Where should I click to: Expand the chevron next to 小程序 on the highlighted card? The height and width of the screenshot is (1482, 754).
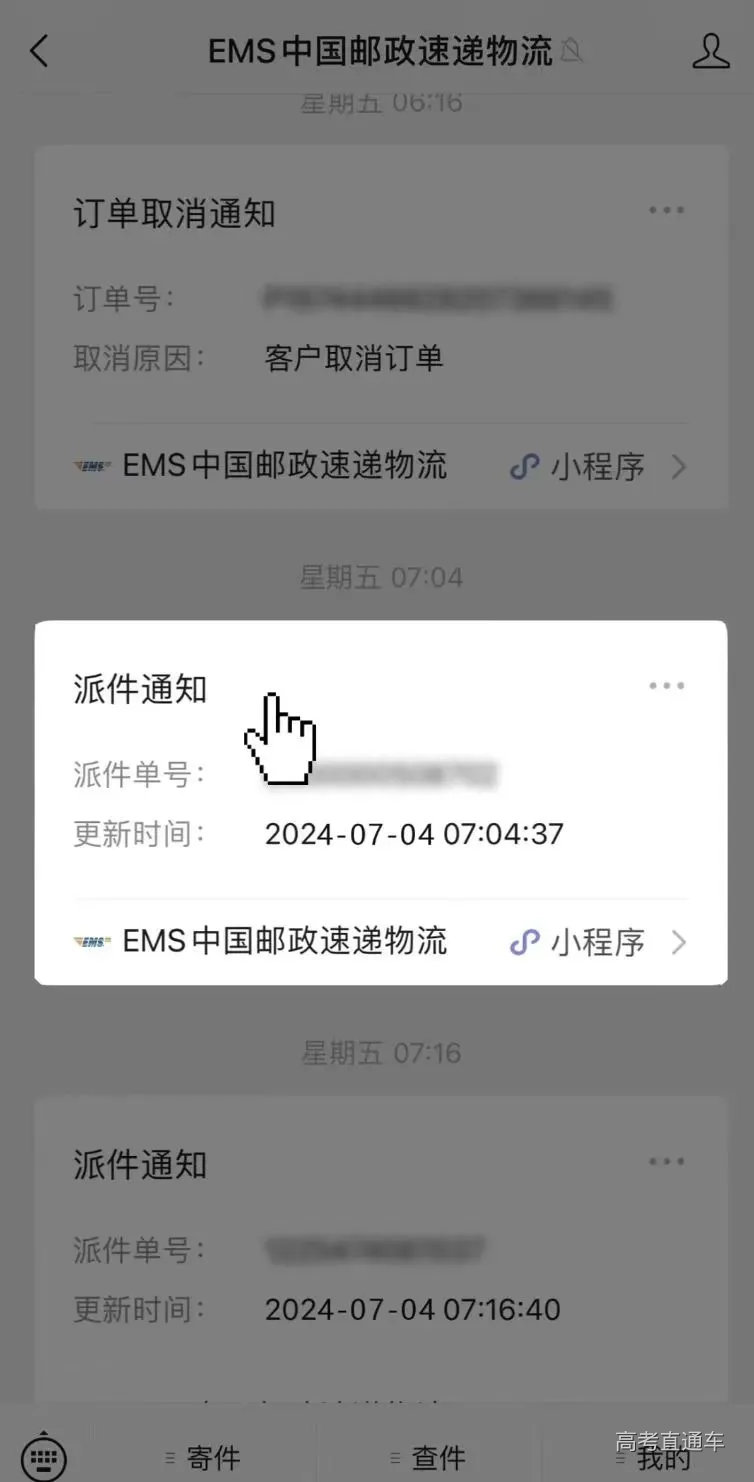coord(680,941)
